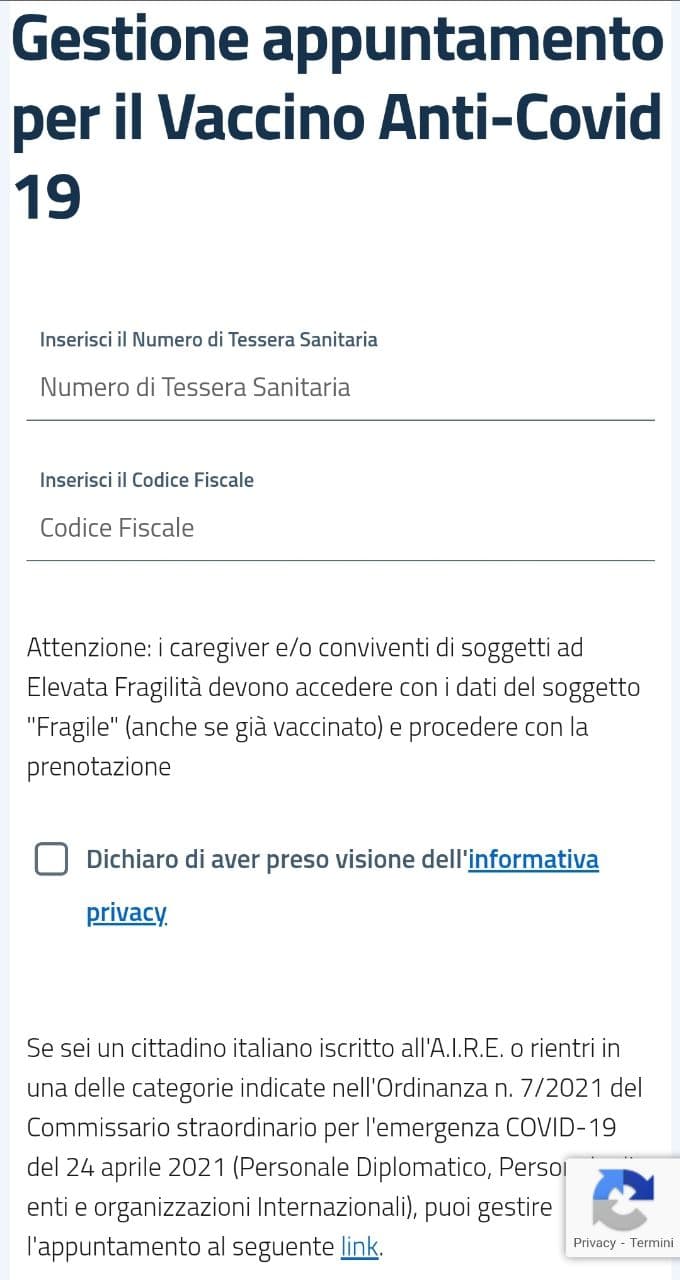This screenshot has height=1280, width=680.
Task: Open the reCAPTCHA Privacy link
Action: (594, 1243)
